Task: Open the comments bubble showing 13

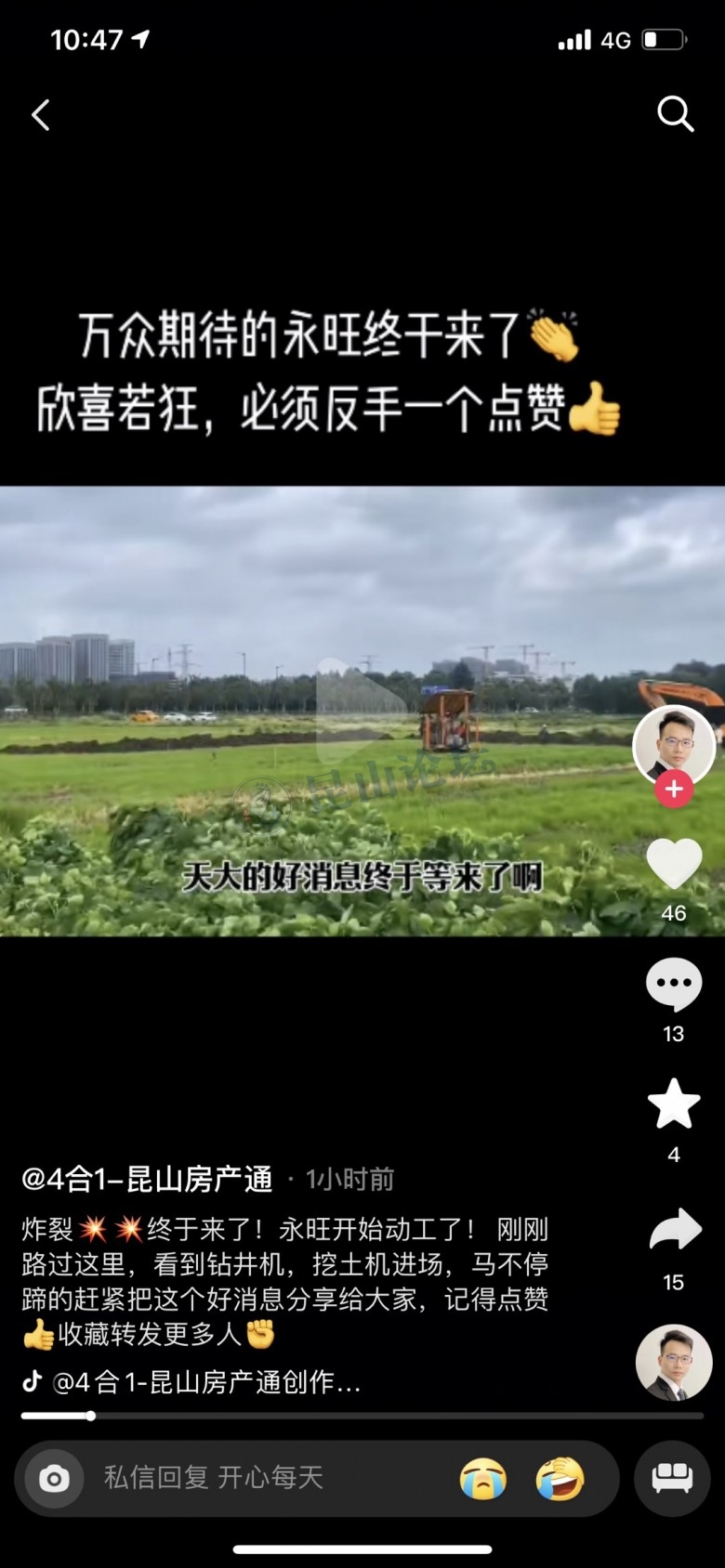Action: click(x=674, y=985)
